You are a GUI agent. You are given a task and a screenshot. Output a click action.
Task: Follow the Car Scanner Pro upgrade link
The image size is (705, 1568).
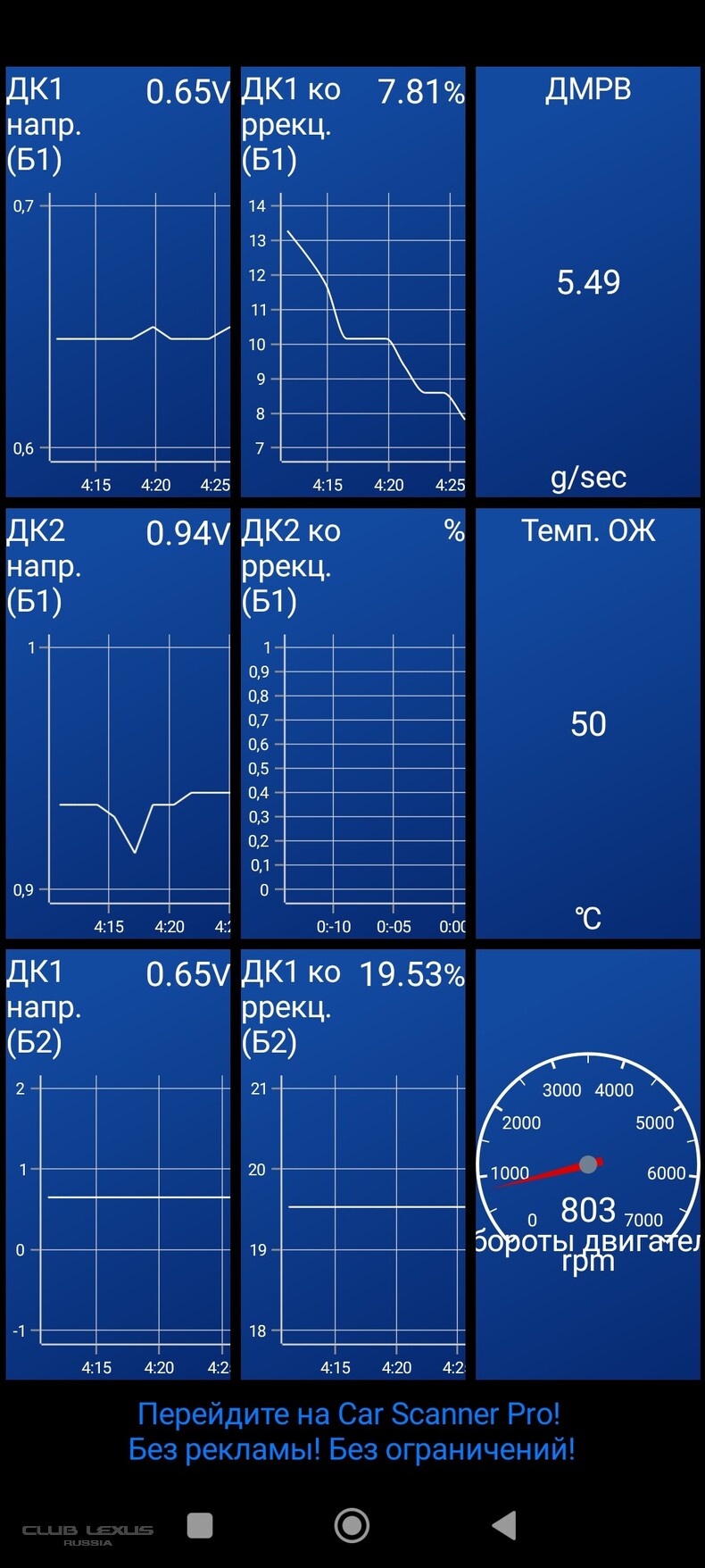[x=352, y=1431]
